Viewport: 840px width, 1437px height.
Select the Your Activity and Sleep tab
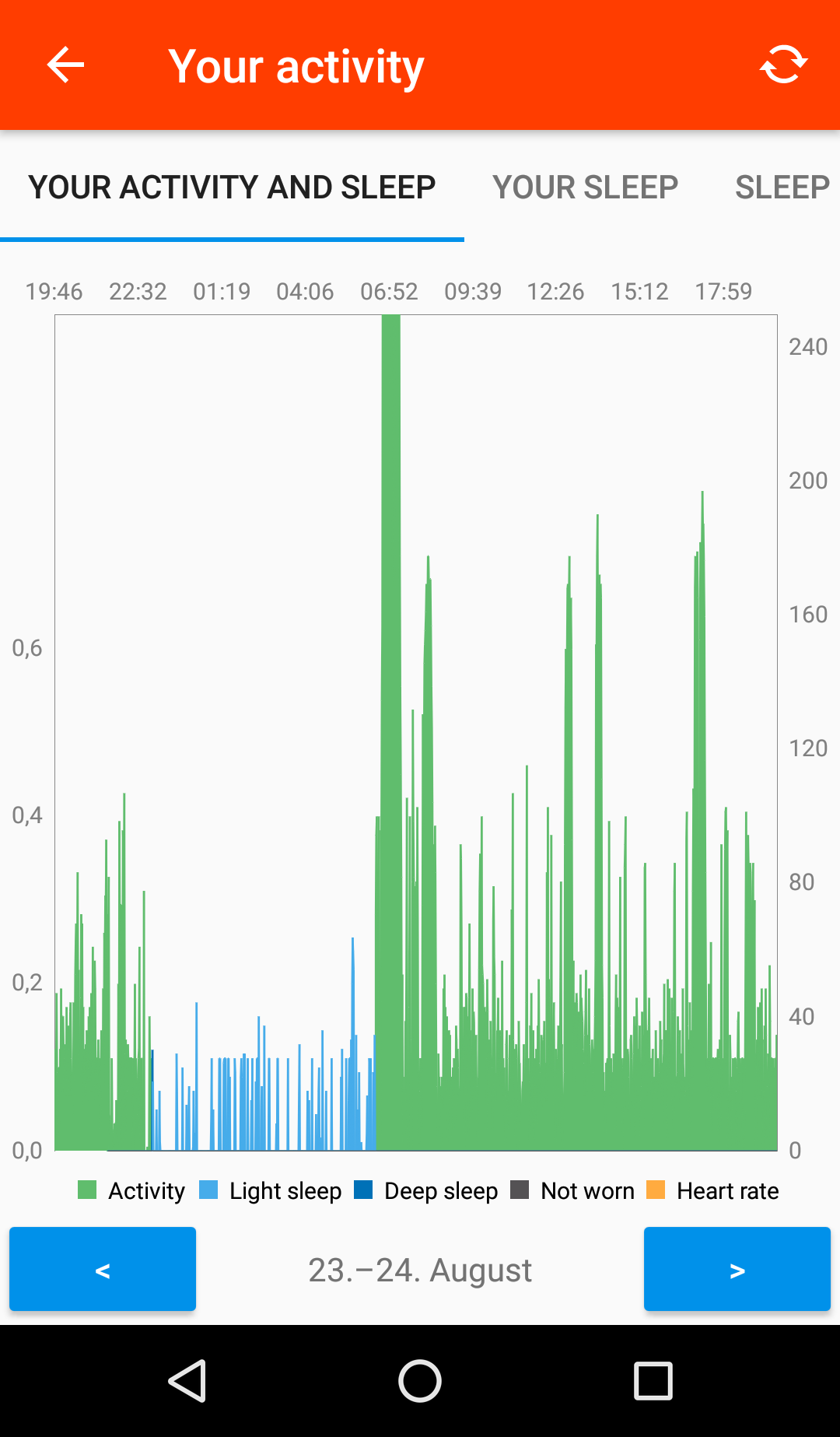point(232,188)
